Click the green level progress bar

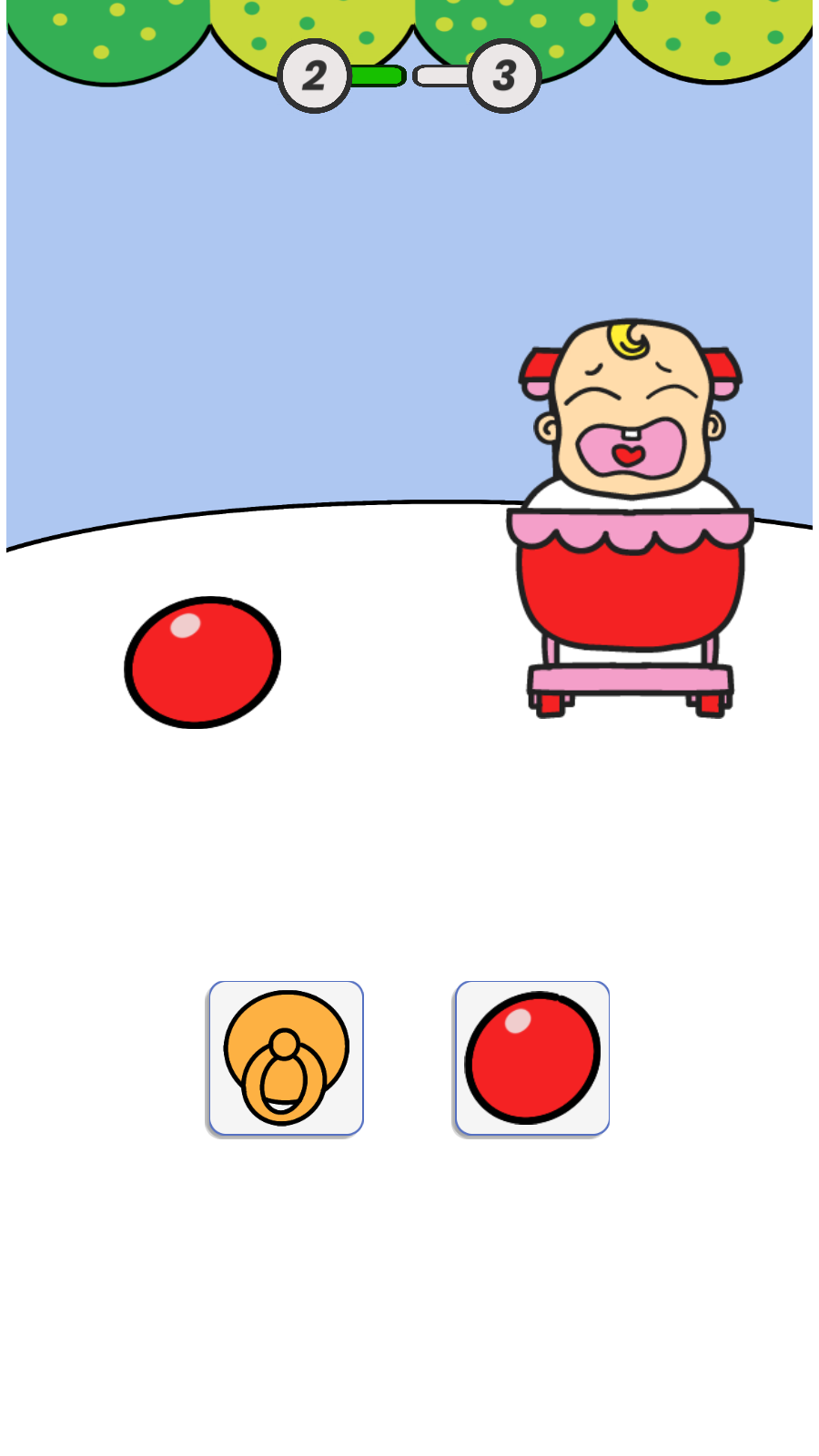(x=376, y=76)
